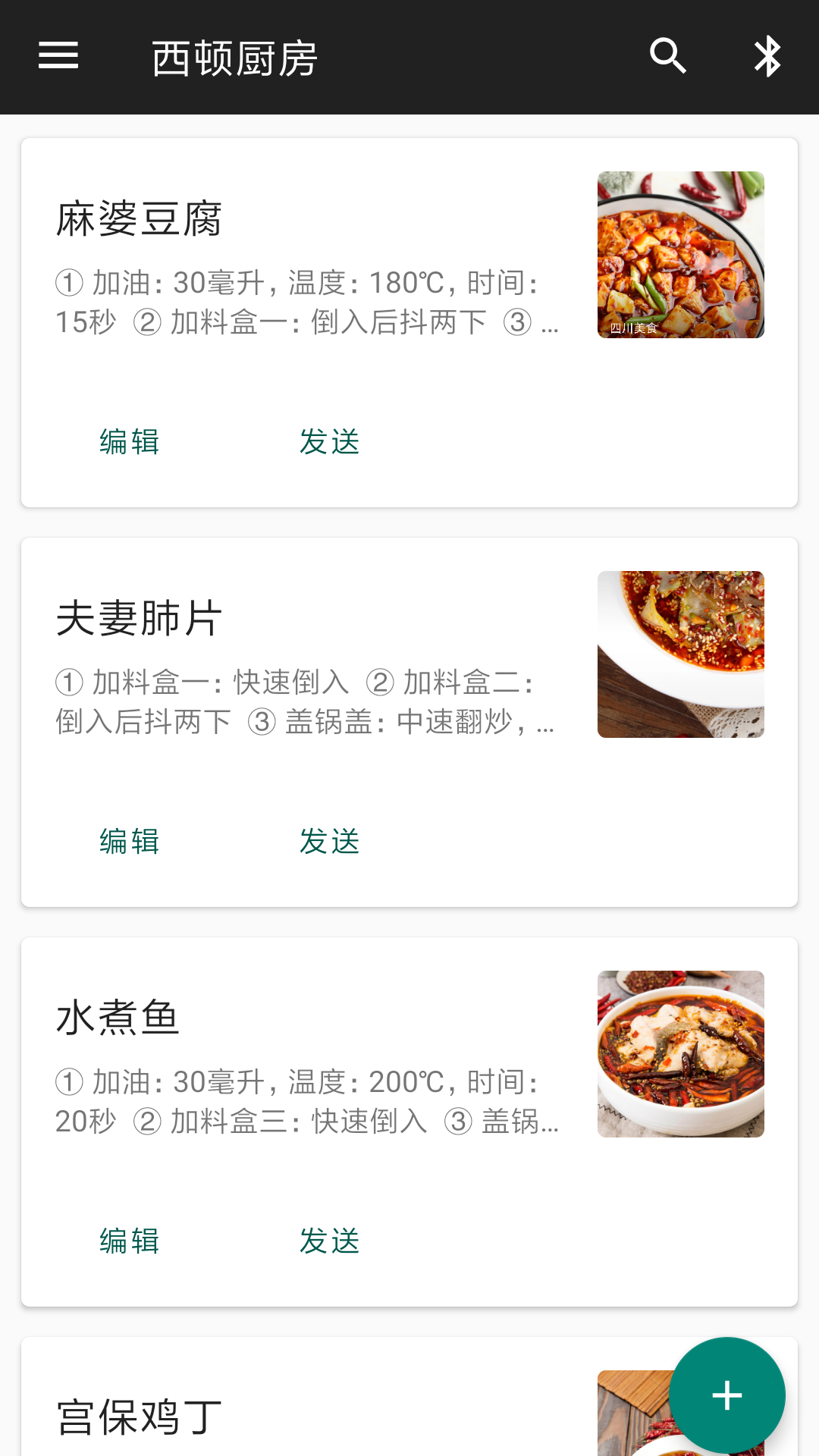Screen dimensions: 819x1456
Task: Click the truncated steps text of 麻婆豆腐
Action: pos(303,303)
